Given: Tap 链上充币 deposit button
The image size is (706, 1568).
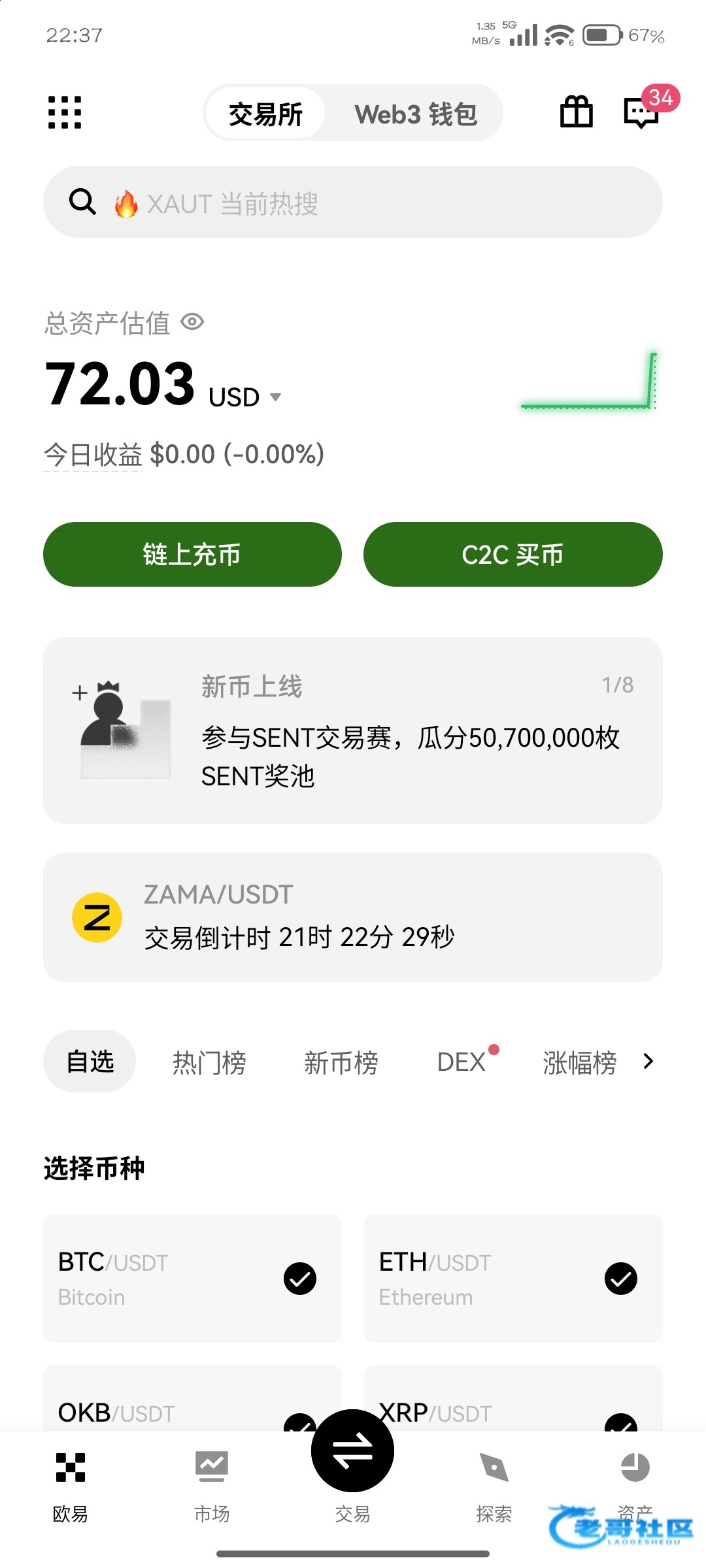Looking at the screenshot, I should point(192,554).
